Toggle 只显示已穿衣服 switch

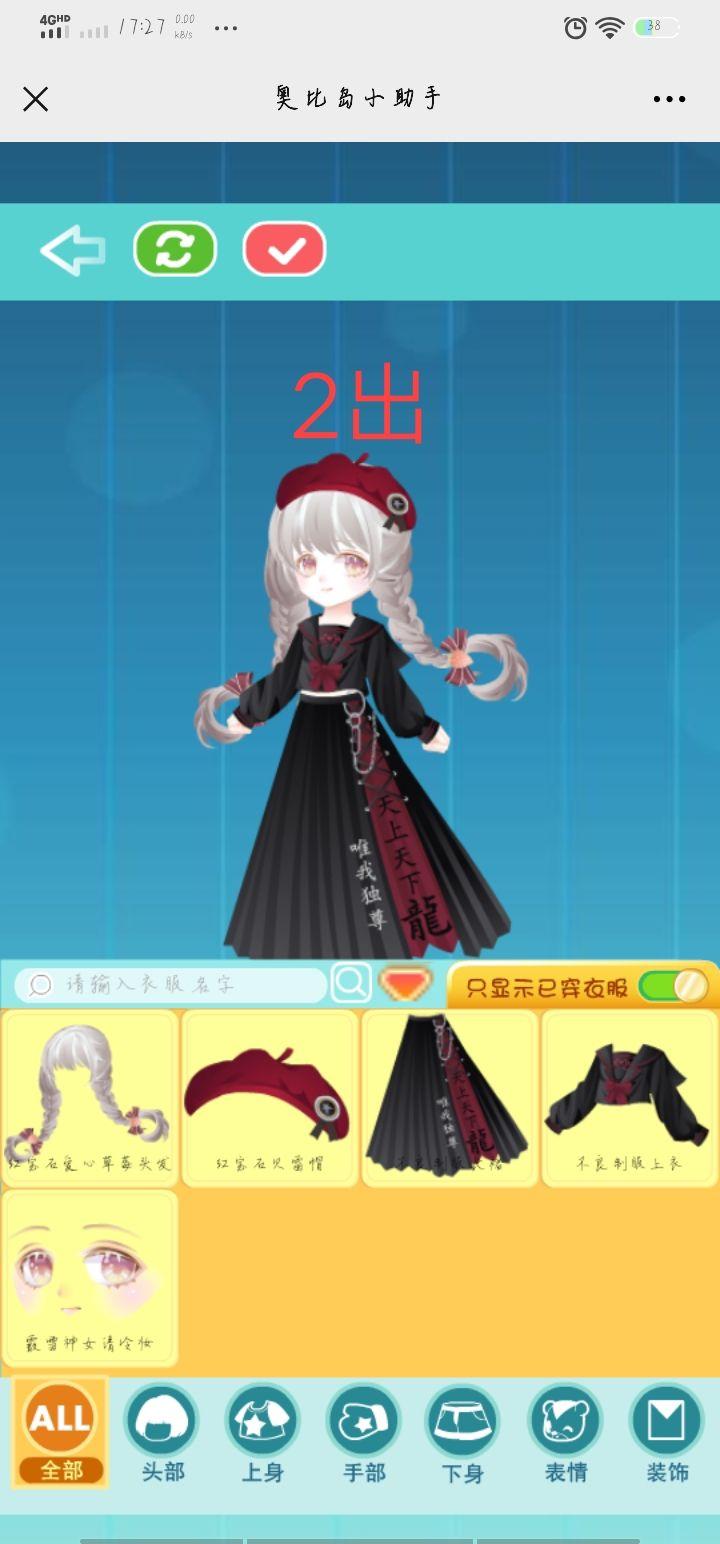point(673,986)
